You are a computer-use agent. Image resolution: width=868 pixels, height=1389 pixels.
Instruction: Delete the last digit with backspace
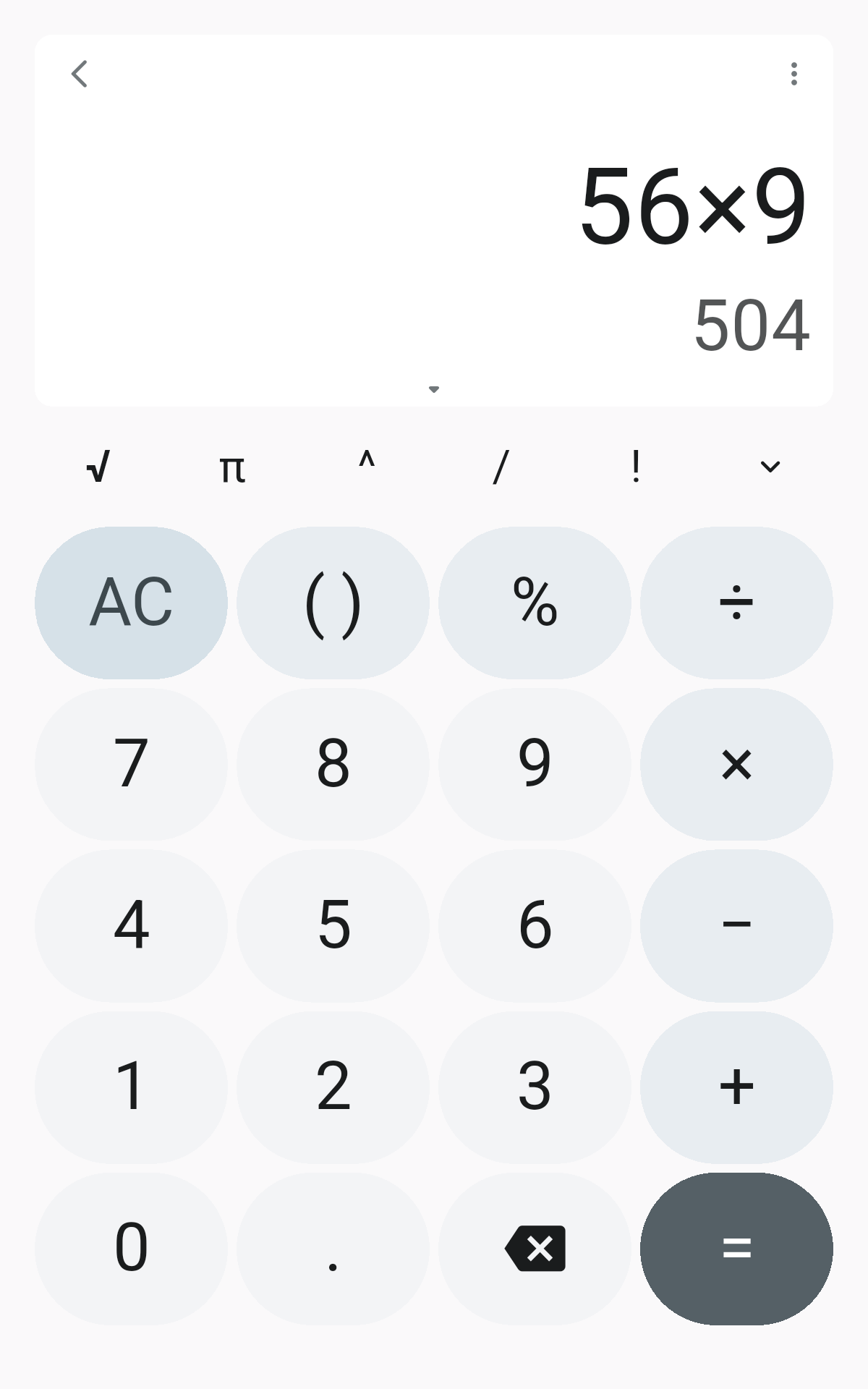pyautogui.click(x=535, y=1249)
